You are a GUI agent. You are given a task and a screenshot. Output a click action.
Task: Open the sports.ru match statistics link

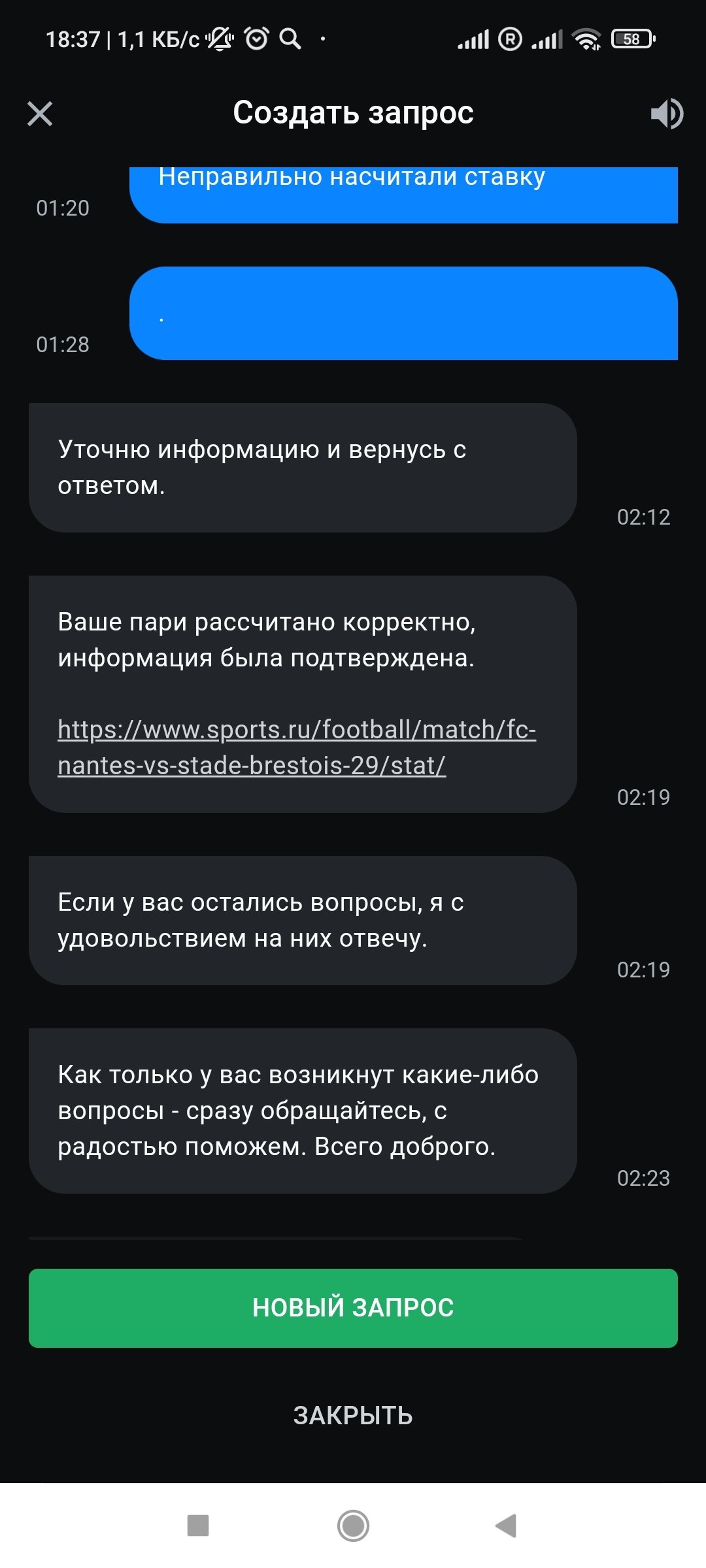coord(296,747)
